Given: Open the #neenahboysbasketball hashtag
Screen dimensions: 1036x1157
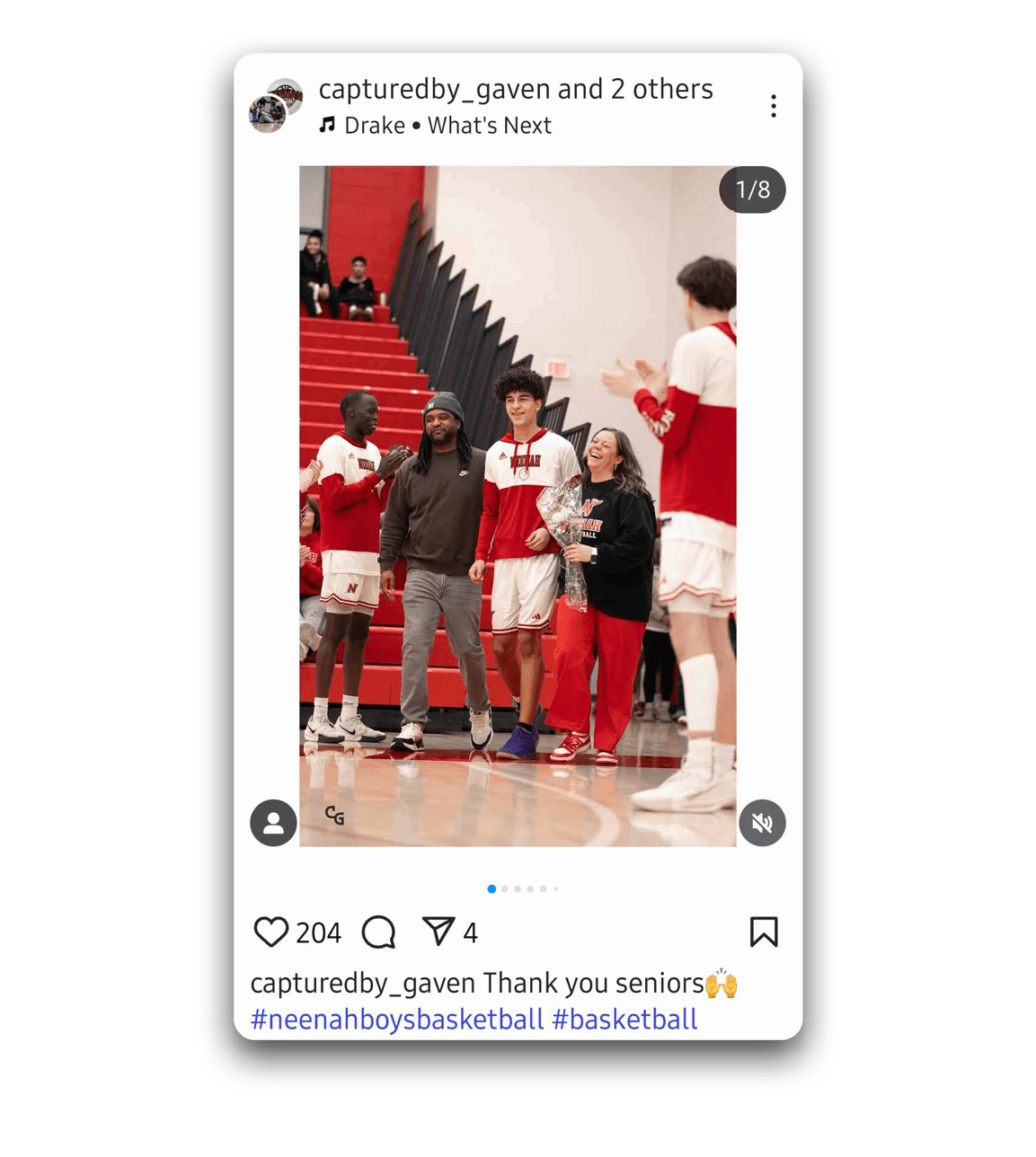Looking at the screenshot, I should point(397,1020).
